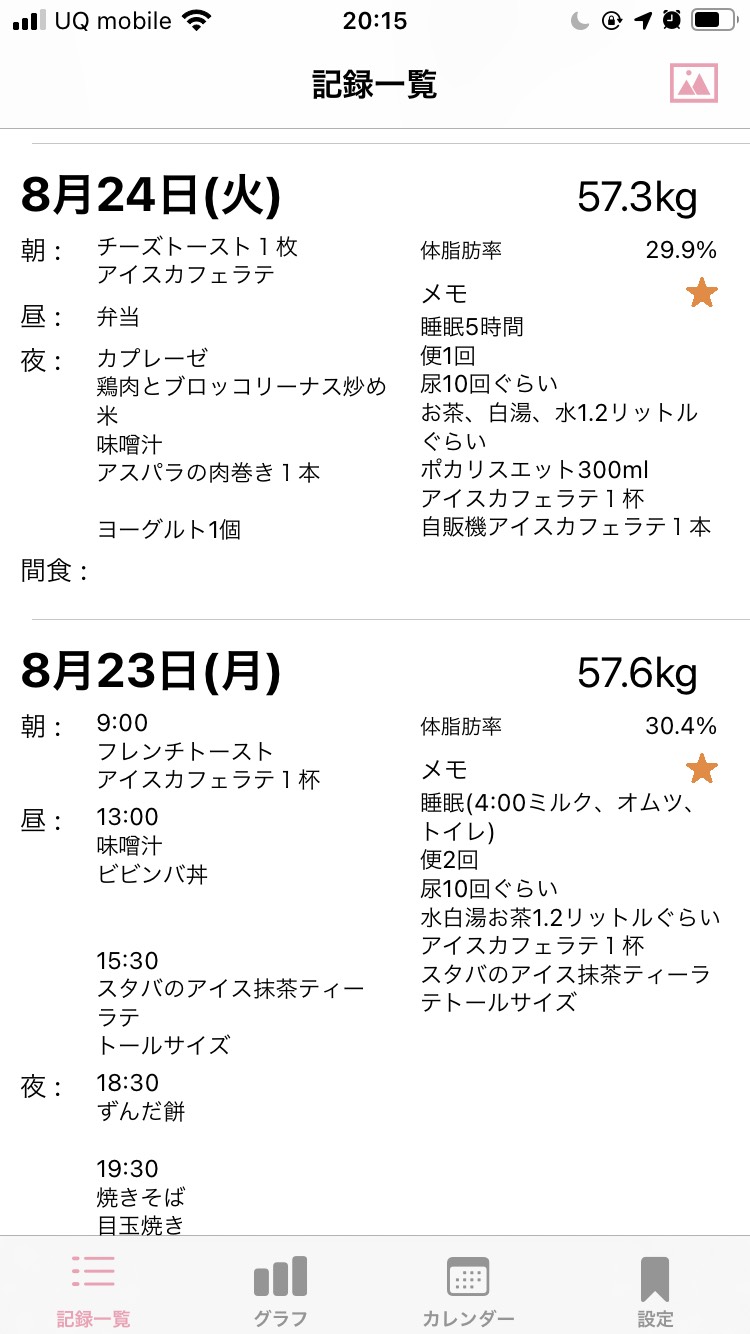Open the August 24 (Tue) record

[375, 381]
